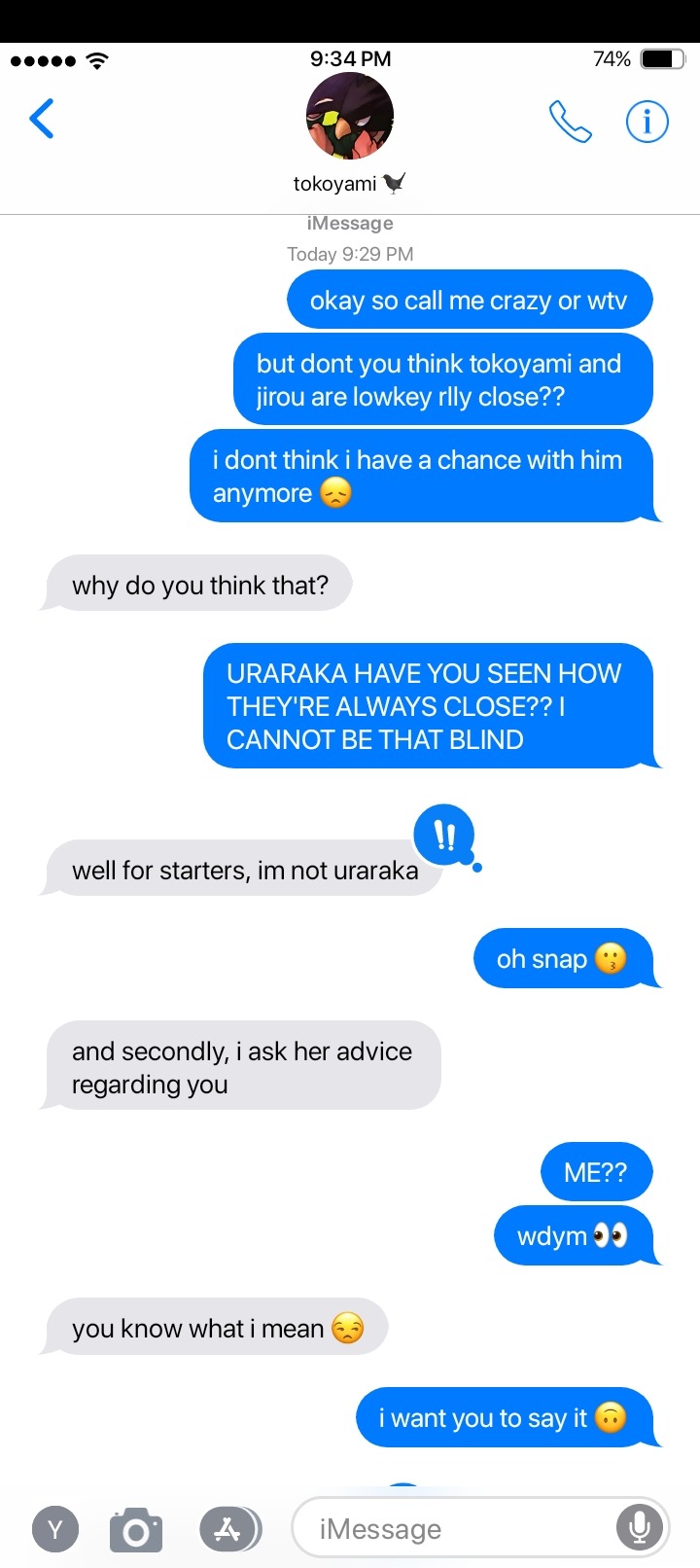700x1568 pixels.
Task: Call tokoyami with the phone icon
Action: [x=570, y=122]
